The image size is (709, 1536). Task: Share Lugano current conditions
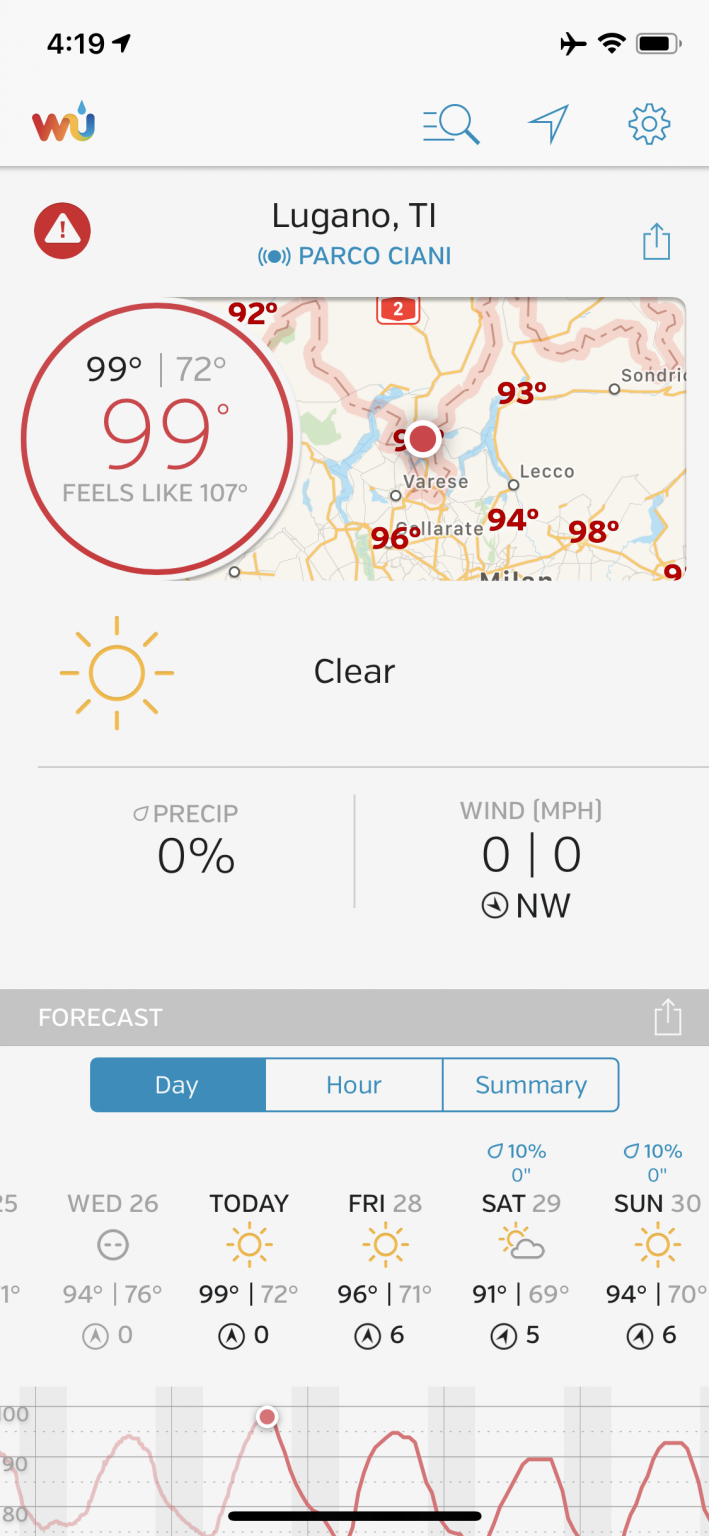tap(656, 242)
